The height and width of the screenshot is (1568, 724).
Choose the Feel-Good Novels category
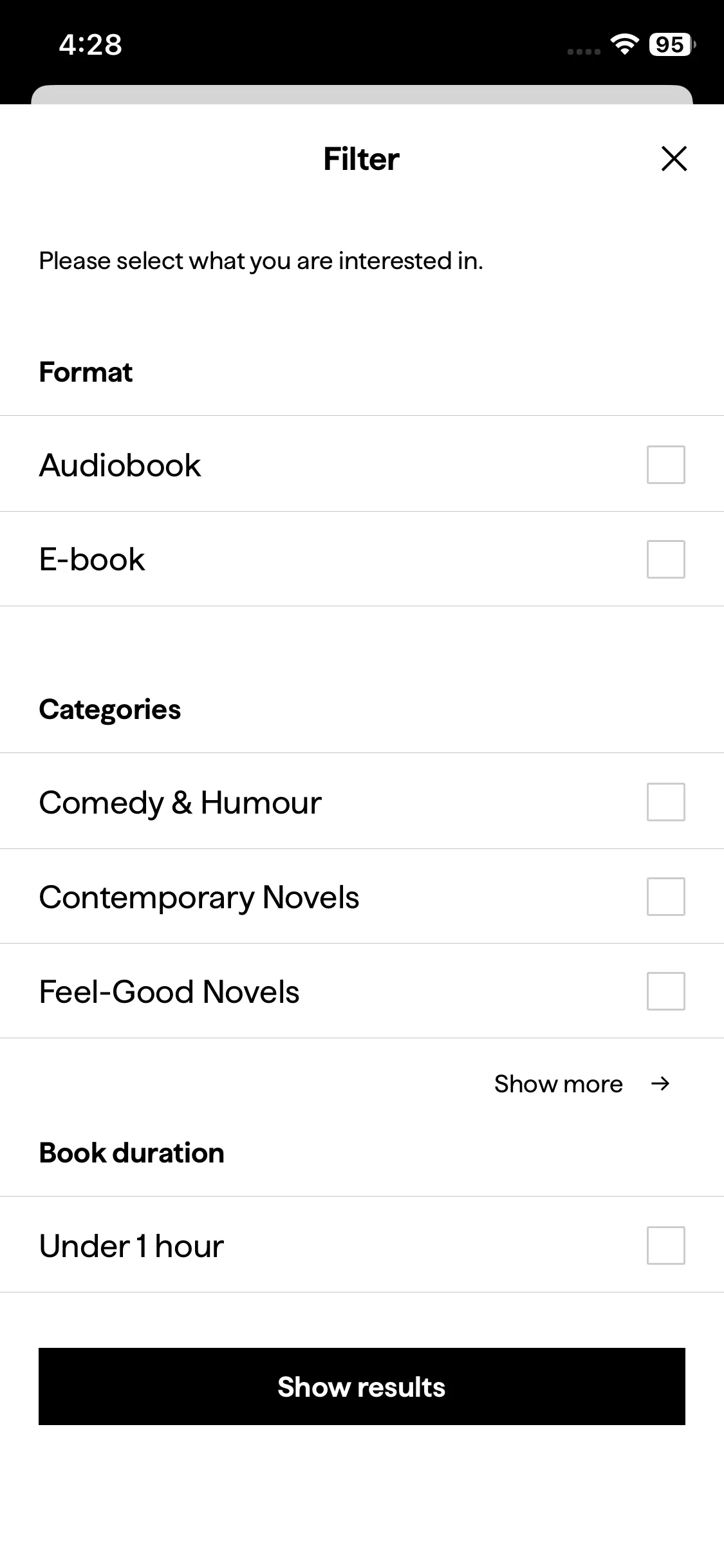pos(665,991)
